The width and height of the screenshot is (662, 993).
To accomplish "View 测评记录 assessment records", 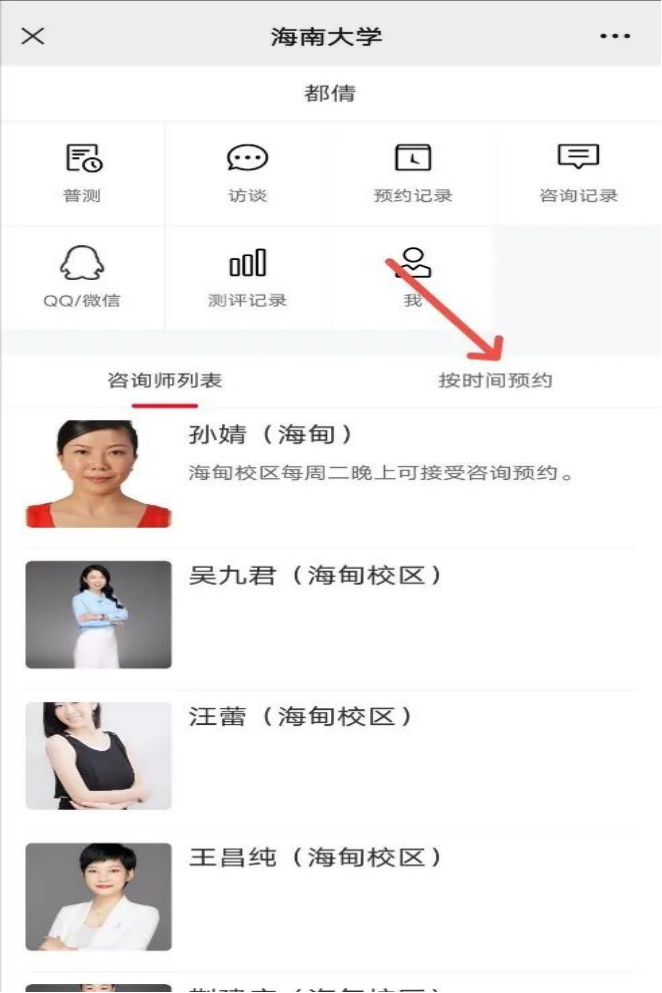I will 247,277.
